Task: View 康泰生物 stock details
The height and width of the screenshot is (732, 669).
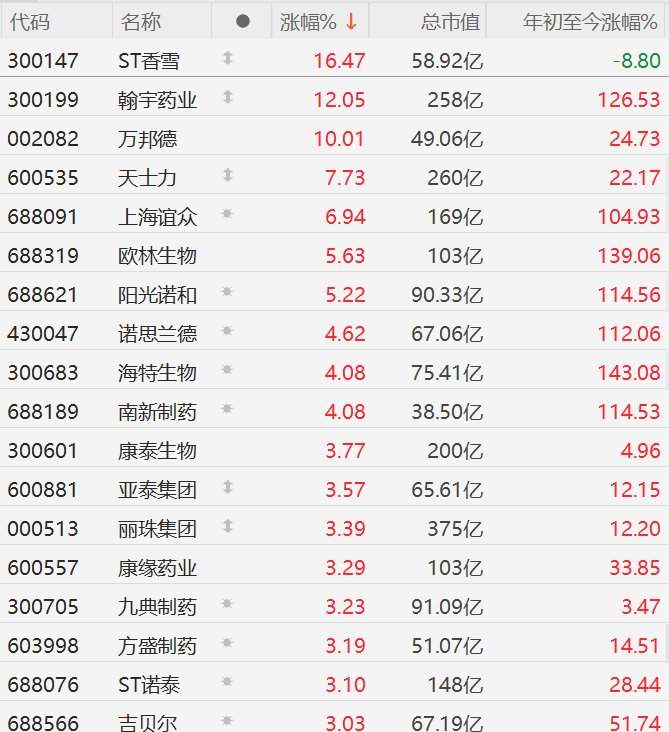Action: (157, 450)
